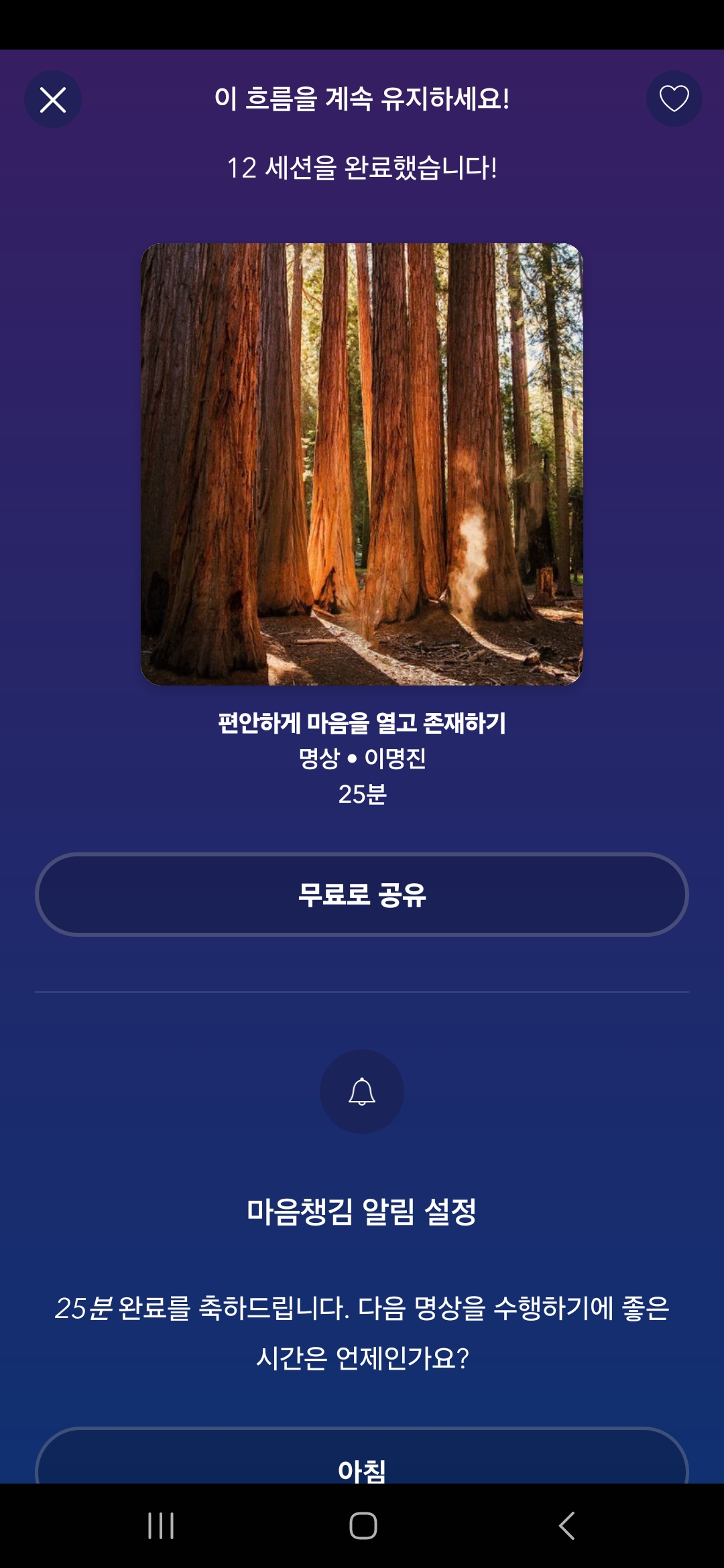This screenshot has width=724, height=1568.
Task: Go back using the system back button
Action: coord(566,1526)
